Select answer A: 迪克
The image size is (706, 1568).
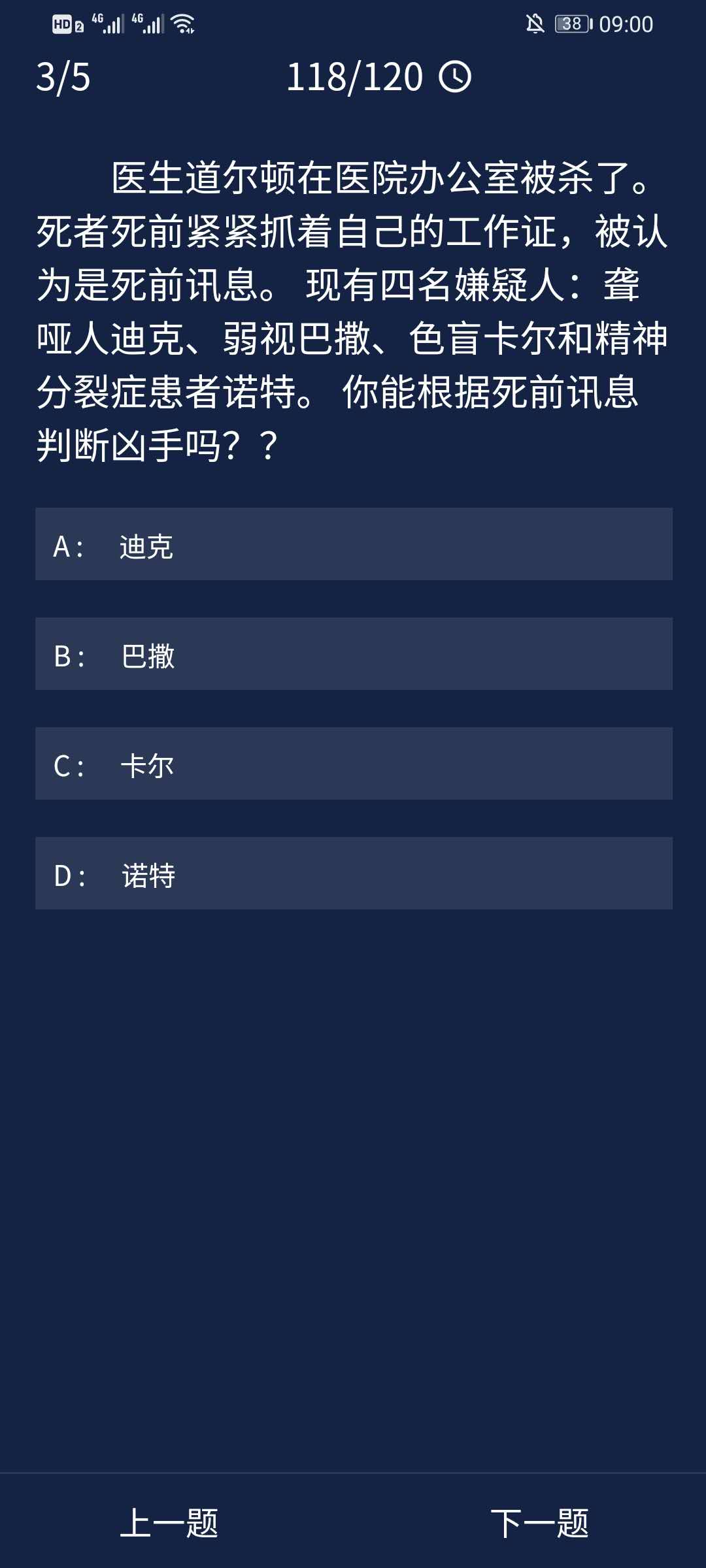point(353,544)
